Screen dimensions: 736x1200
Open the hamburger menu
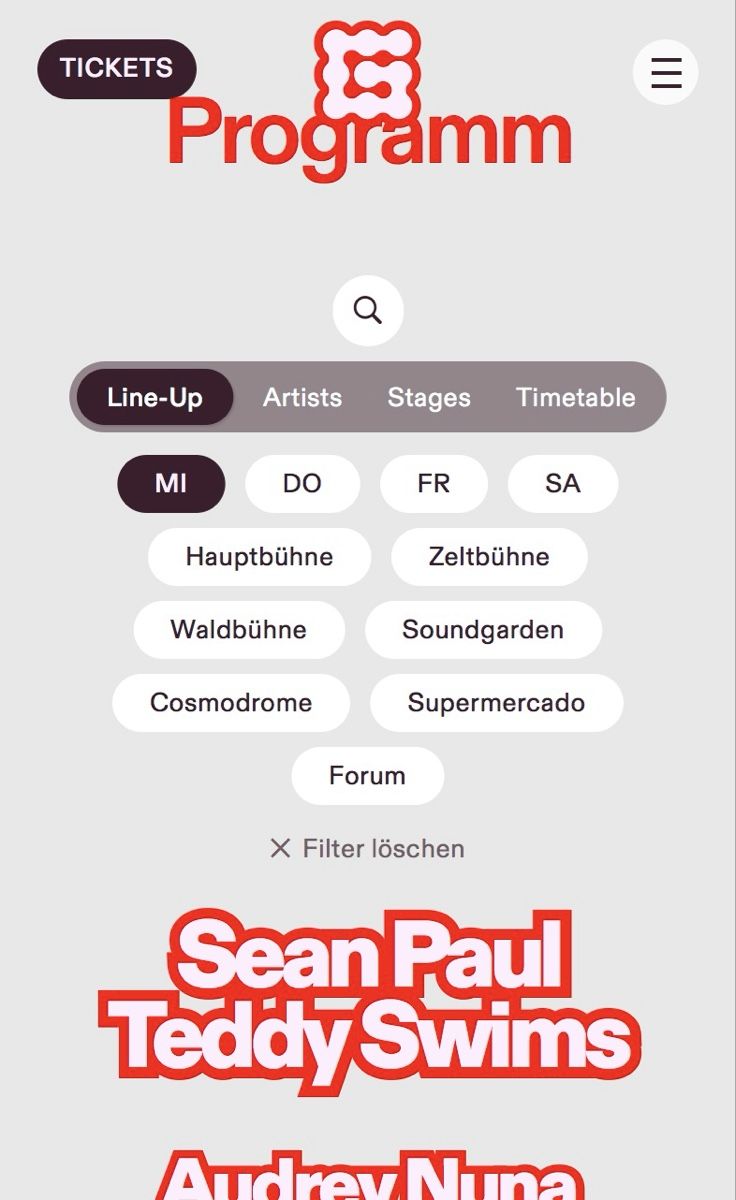click(x=666, y=72)
